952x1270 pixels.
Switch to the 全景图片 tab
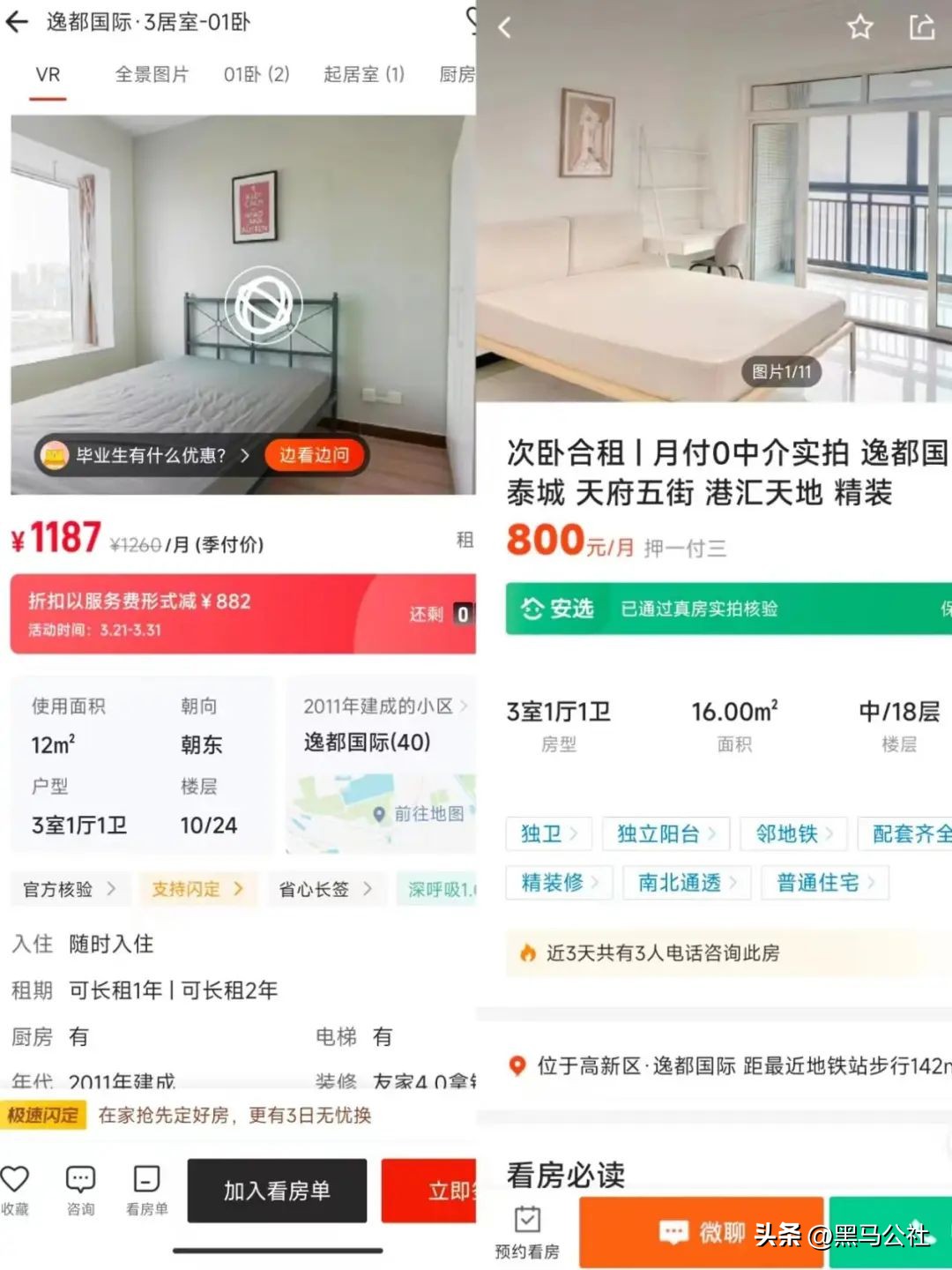151,74
